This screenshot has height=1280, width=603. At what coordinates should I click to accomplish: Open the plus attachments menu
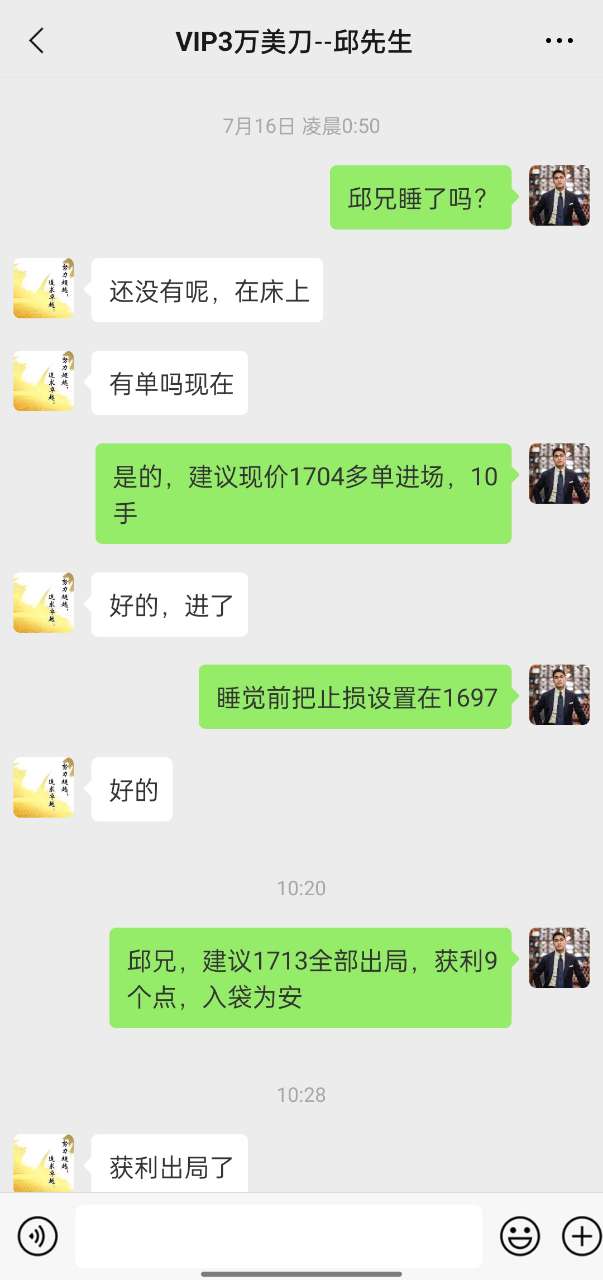pyautogui.click(x=581, y=1236)
